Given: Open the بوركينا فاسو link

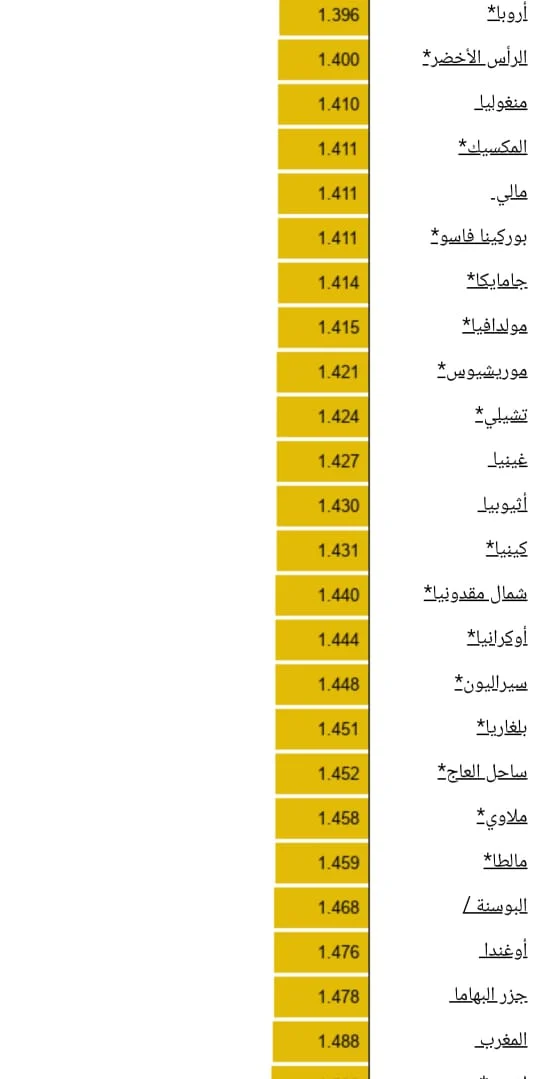Looking at the screenshot, I should (x=479, y=237).
